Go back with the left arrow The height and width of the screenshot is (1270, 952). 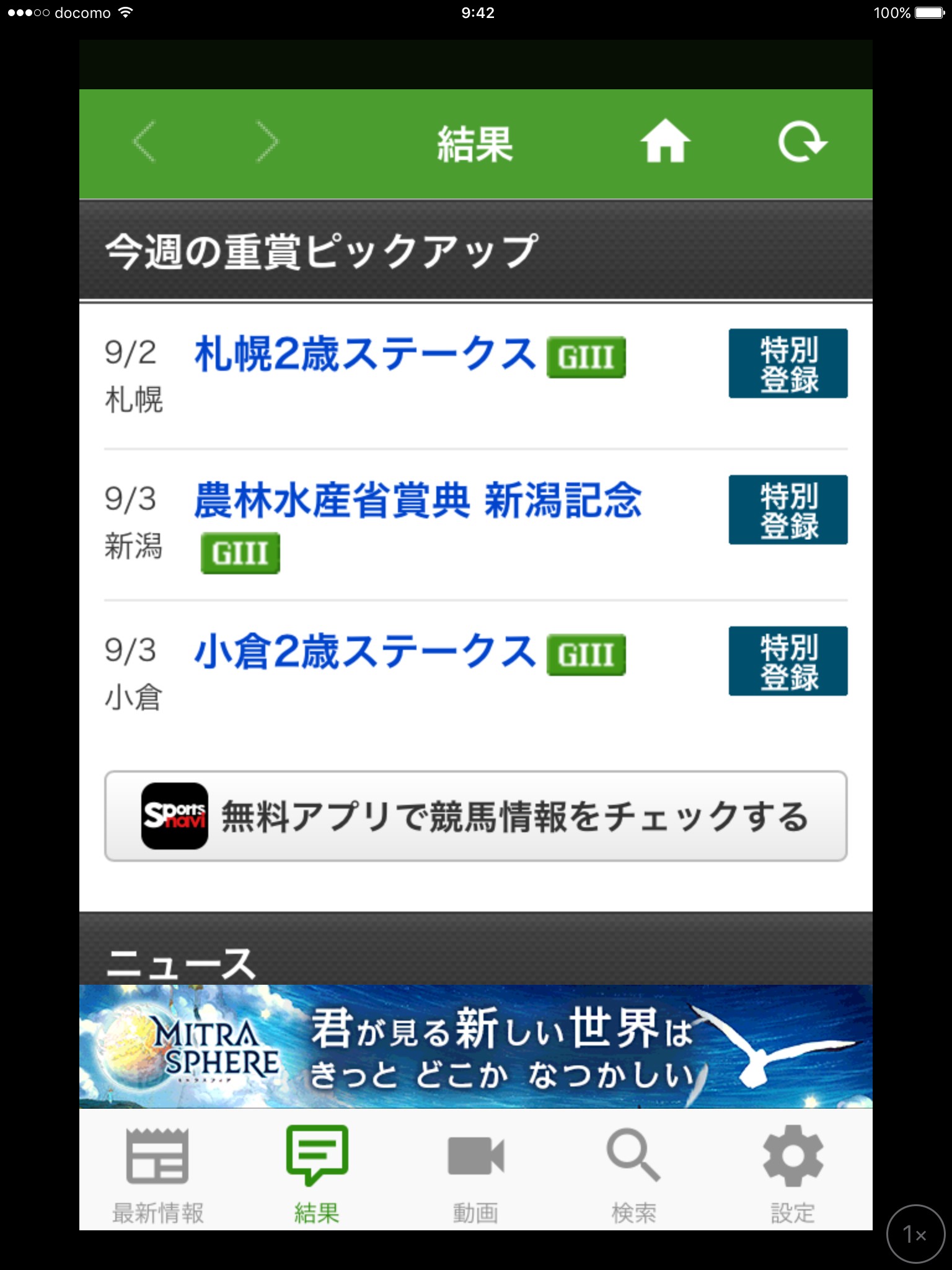click(x=144, y=143)
